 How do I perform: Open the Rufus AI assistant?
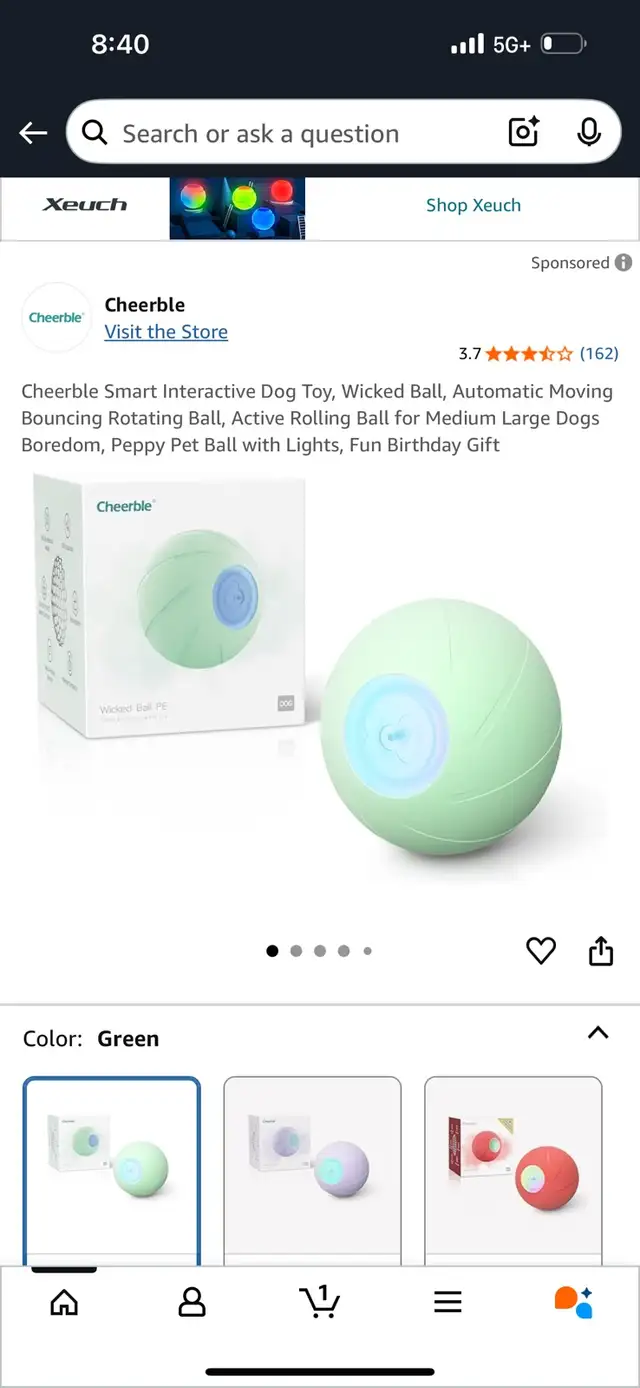click(574, 1302)
